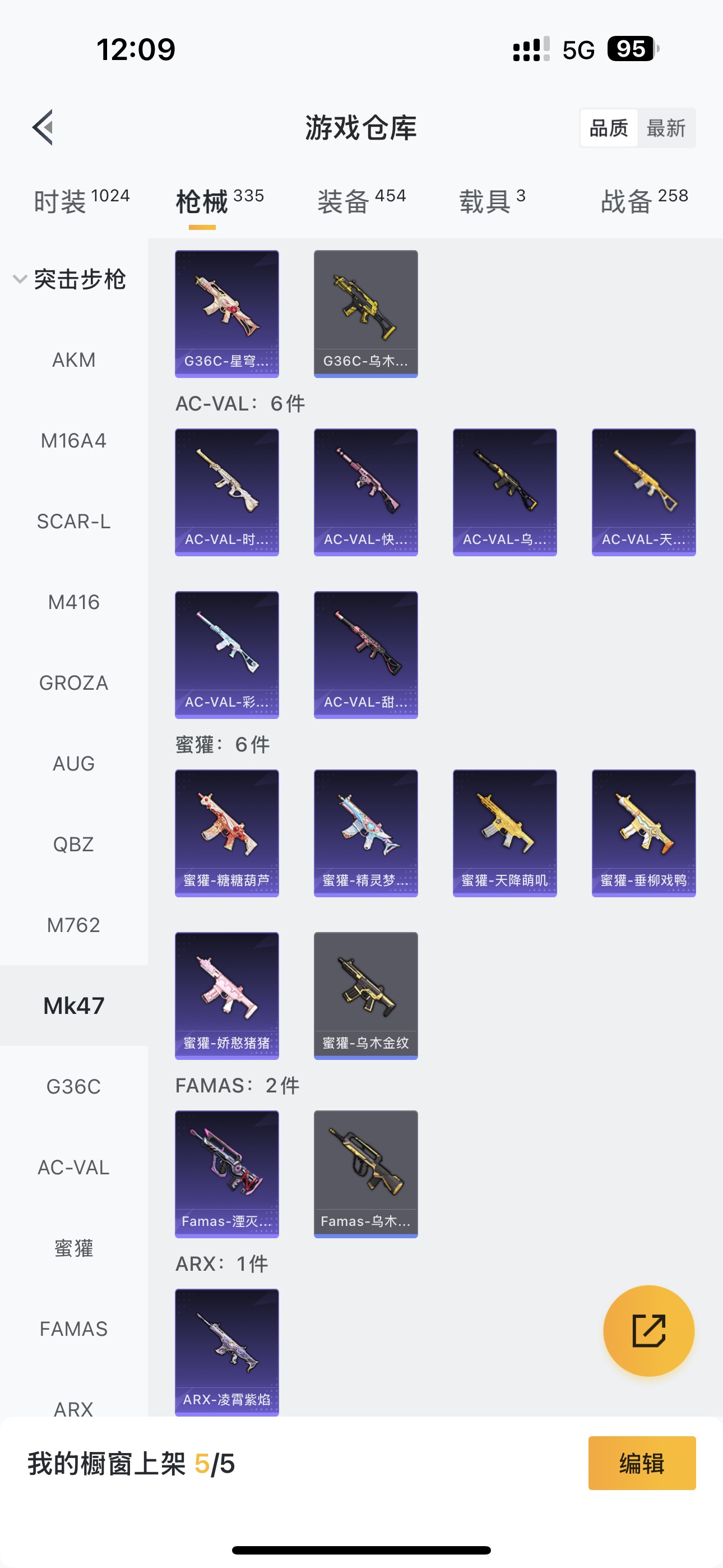Open the 载具 tab

tap(492, 201)
